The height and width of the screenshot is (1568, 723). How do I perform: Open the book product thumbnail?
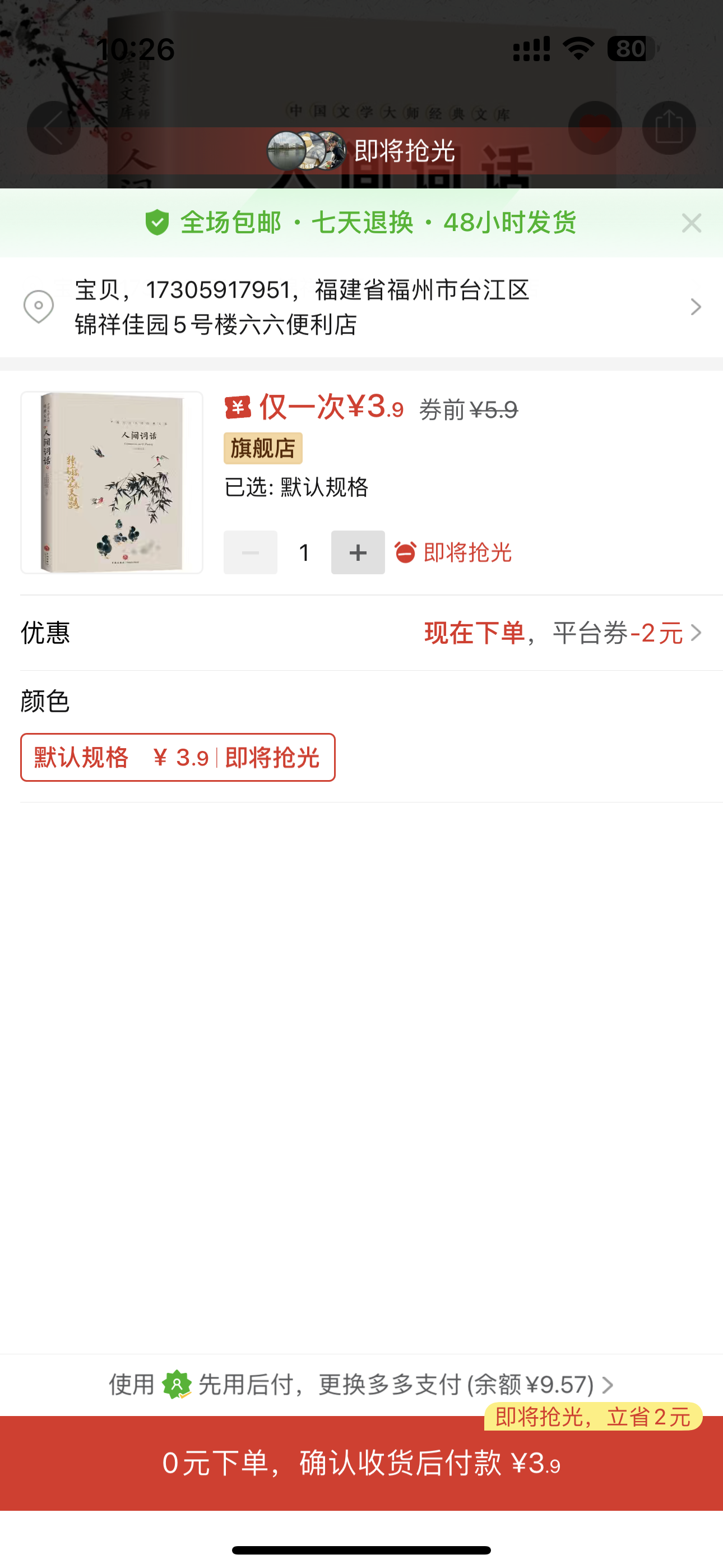pyautogui.click(x=112, y=482)
